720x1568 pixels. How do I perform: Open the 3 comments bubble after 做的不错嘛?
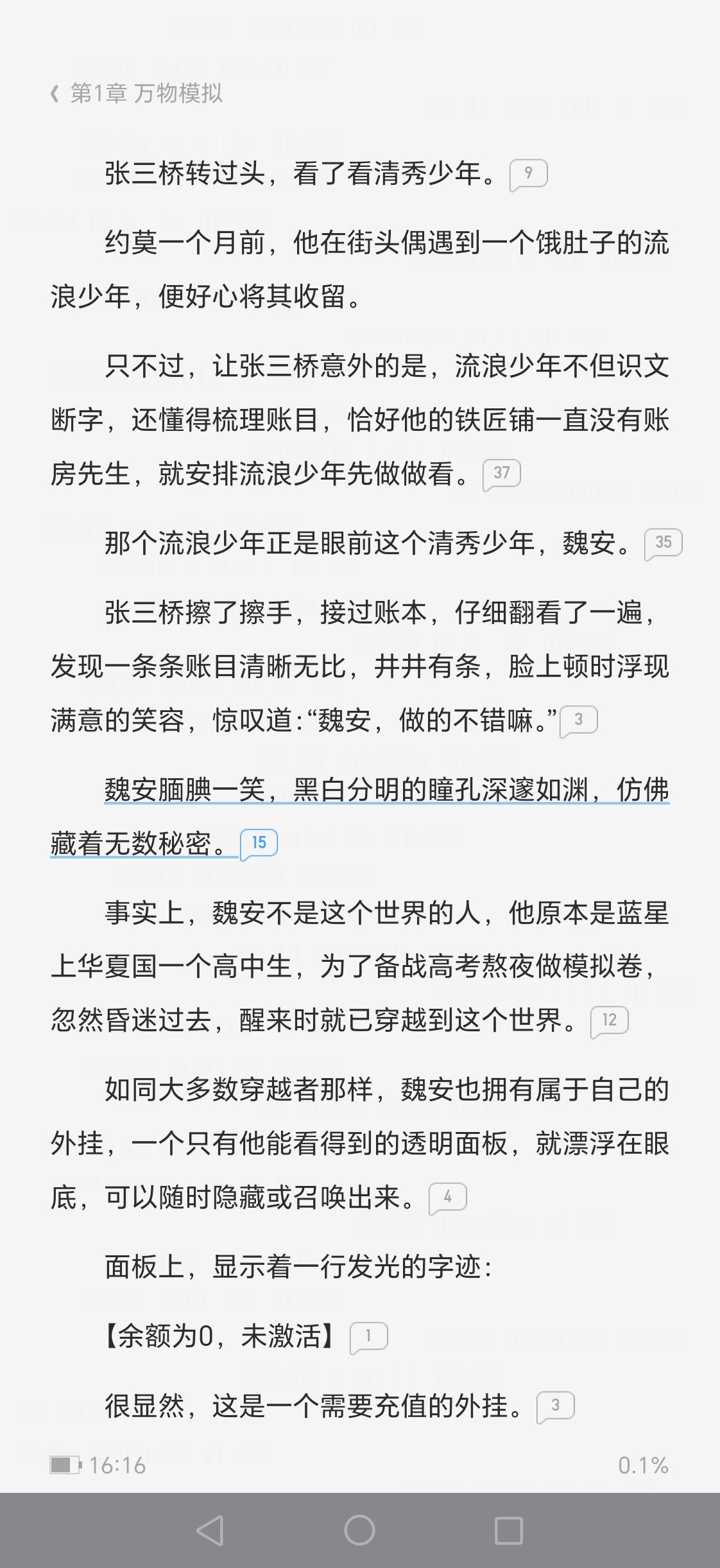point(578,720)
